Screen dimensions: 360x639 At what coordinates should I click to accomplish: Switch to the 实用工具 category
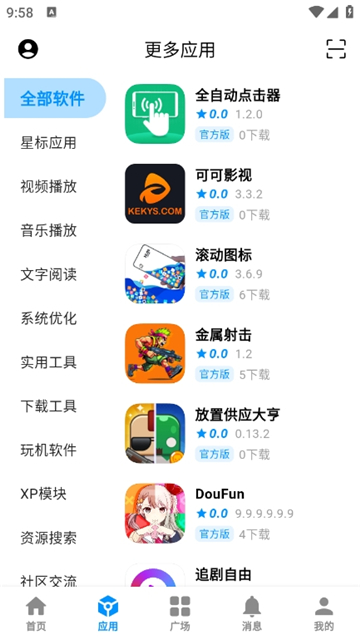point(49,362)
